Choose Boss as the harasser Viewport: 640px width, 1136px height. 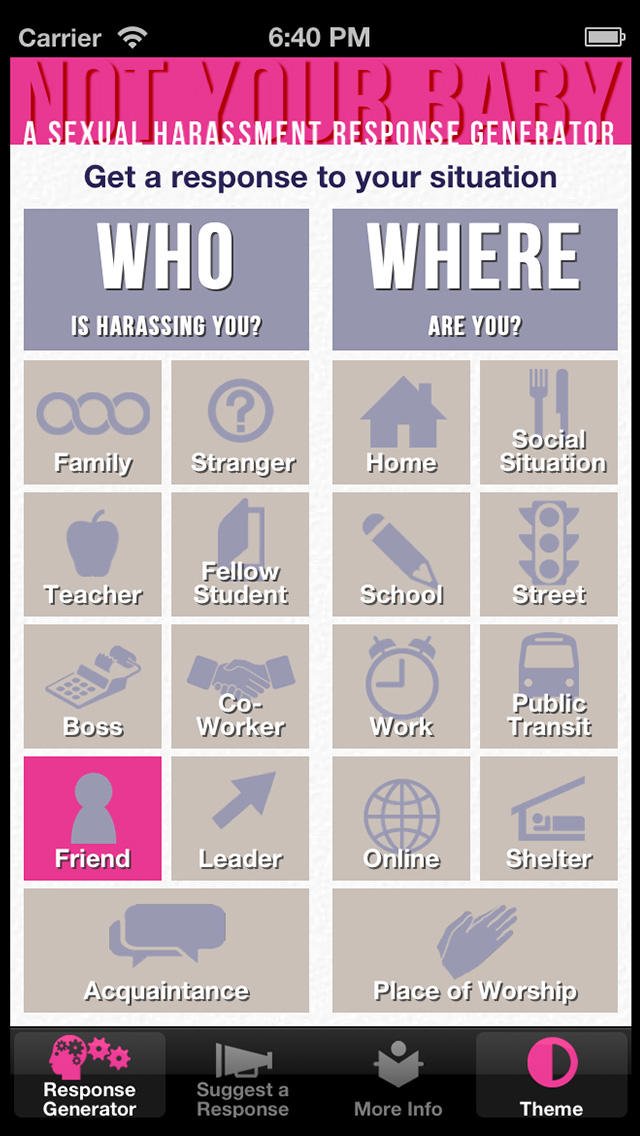click(x=92, y=686)
